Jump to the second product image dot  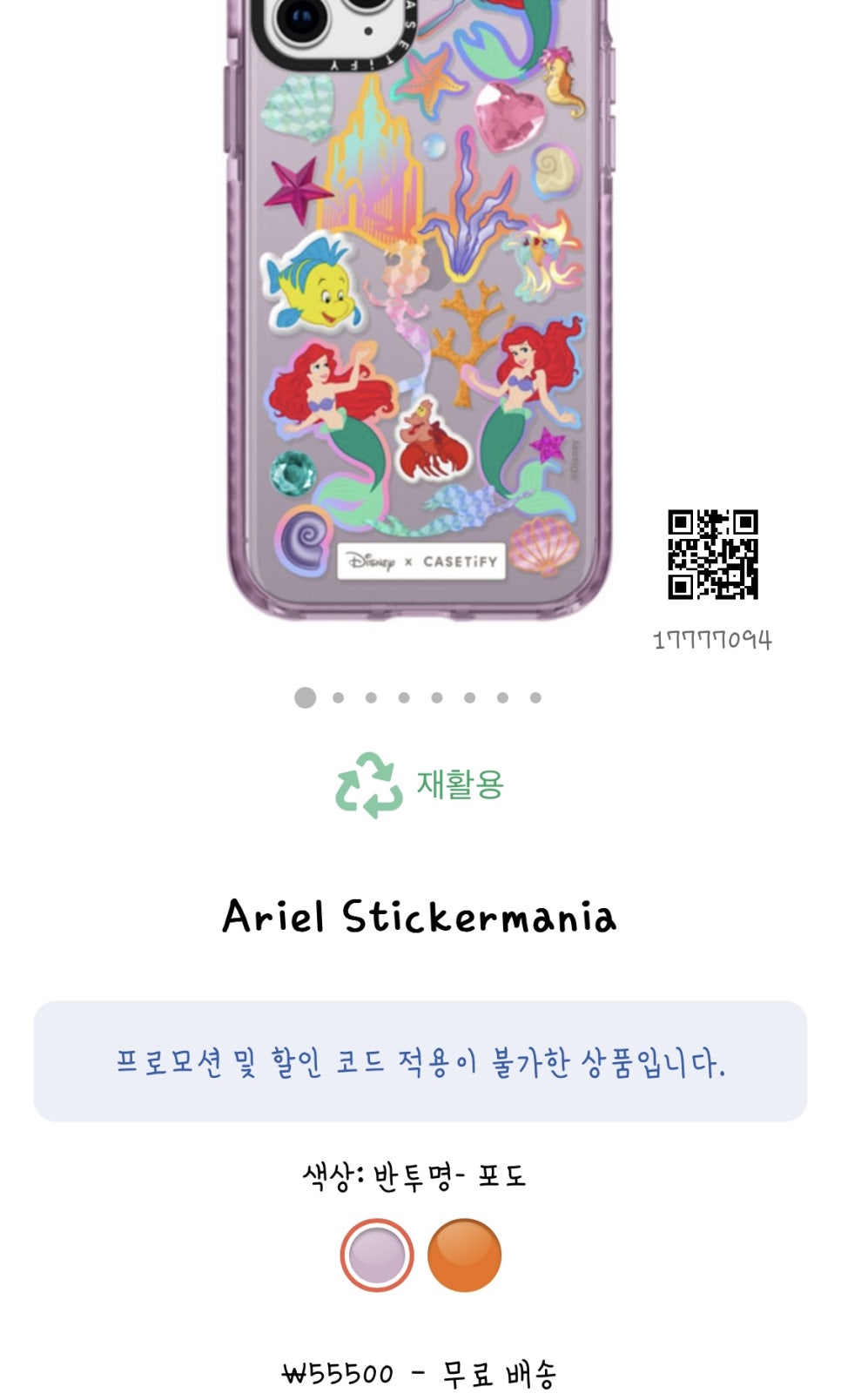[x=338, y=697]
